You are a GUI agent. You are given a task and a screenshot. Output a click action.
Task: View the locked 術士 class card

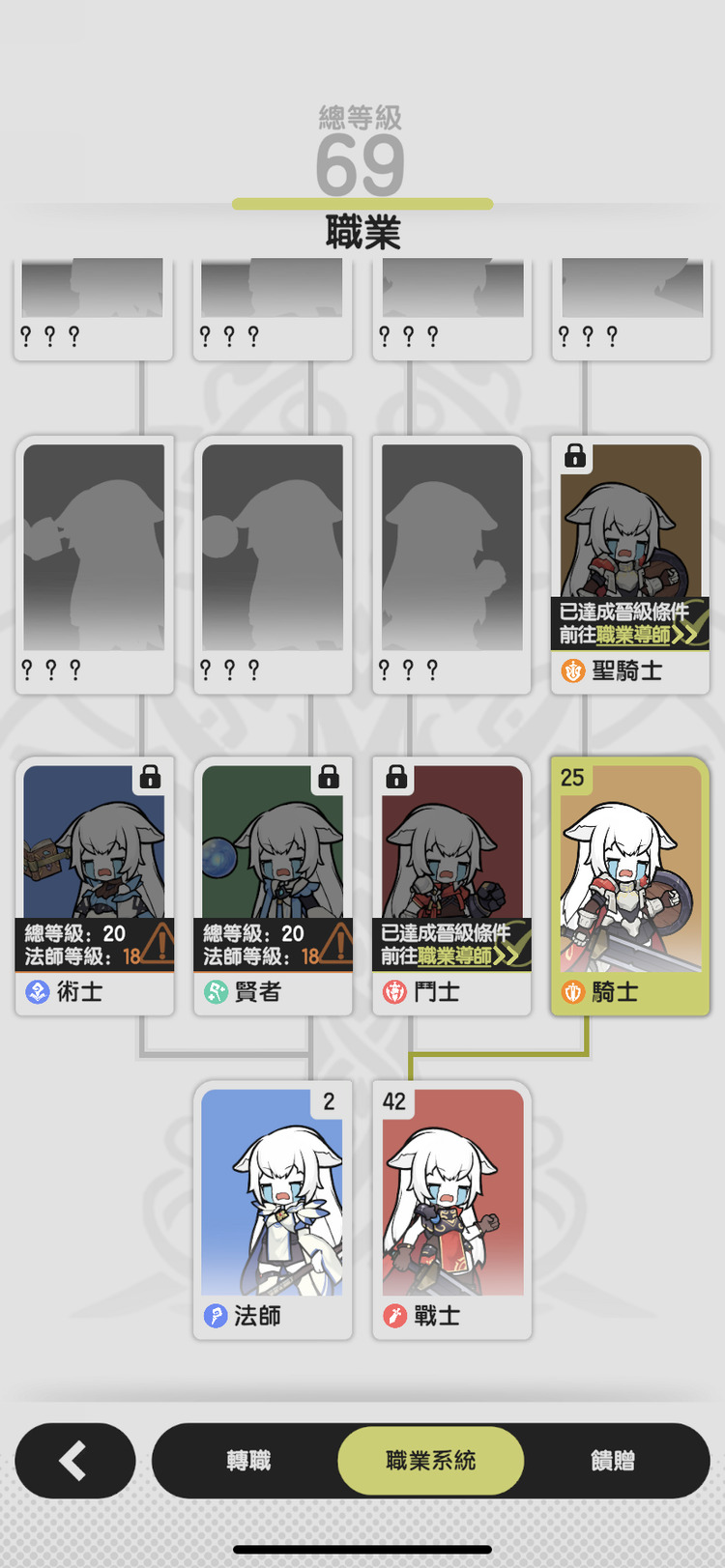[94, 884]
